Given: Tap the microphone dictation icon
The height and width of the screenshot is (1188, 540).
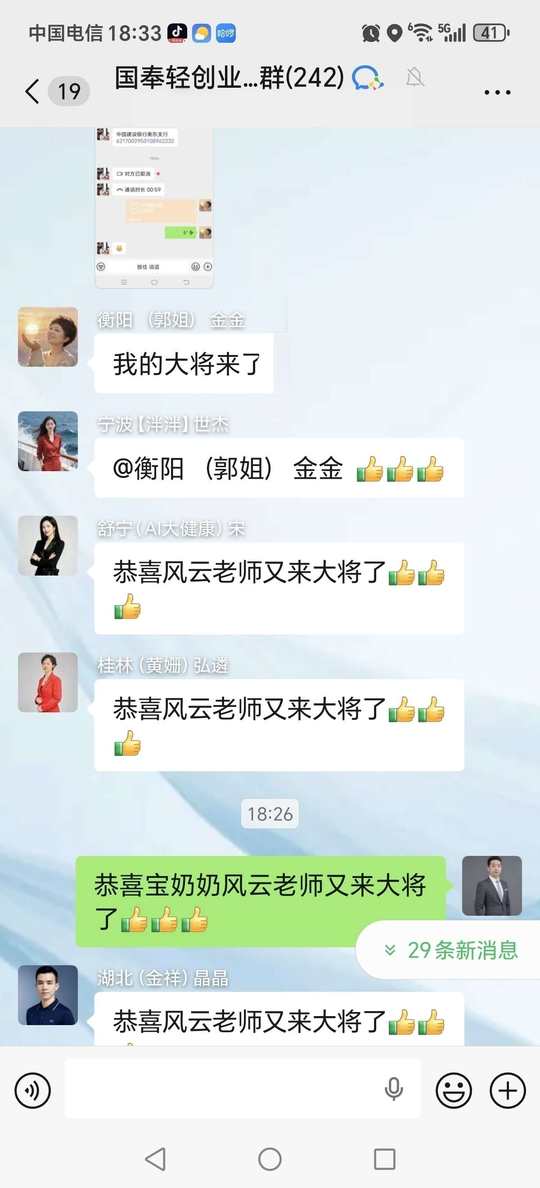Looking at the screenshot, I should [x=393, y=1090].
